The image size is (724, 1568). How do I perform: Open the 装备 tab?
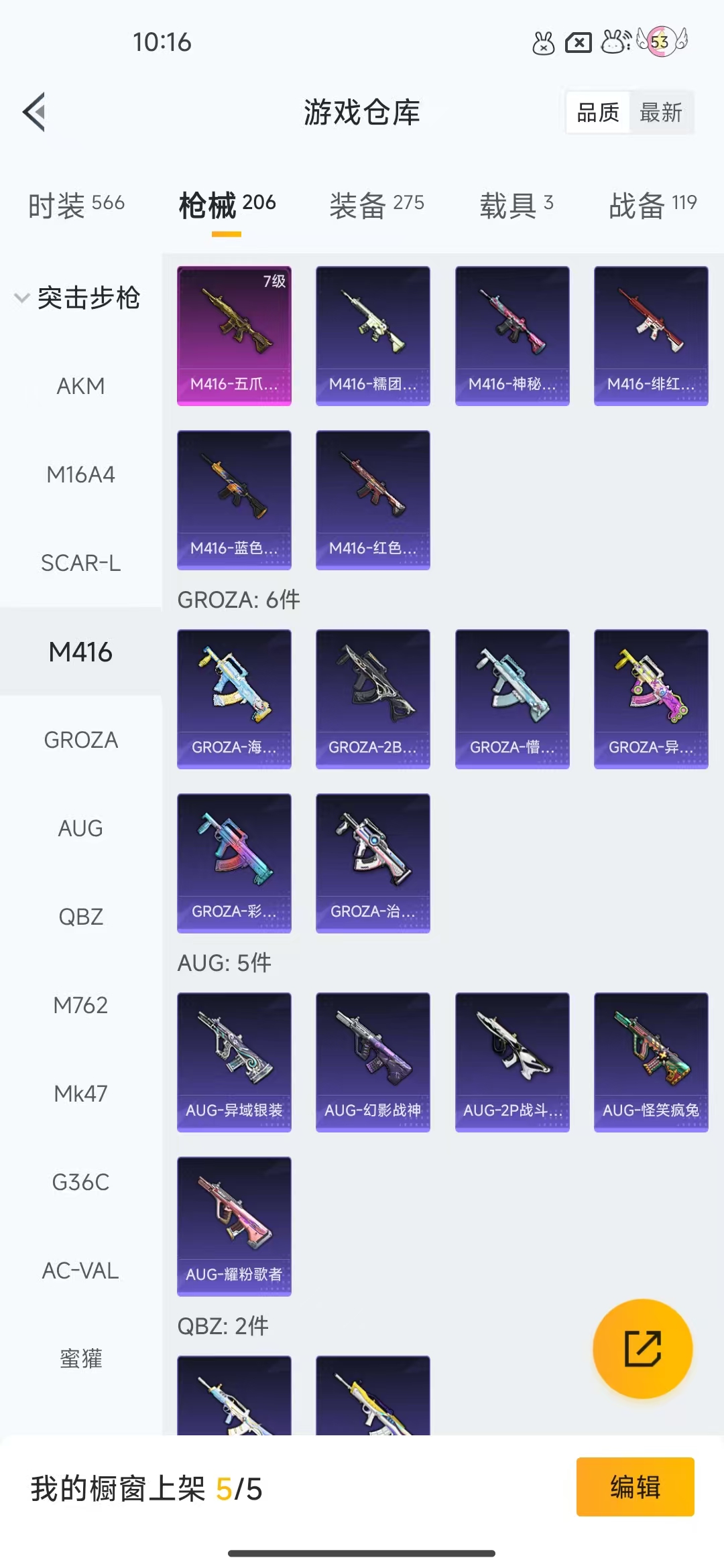pyautogui.click(x=377, y=205)
